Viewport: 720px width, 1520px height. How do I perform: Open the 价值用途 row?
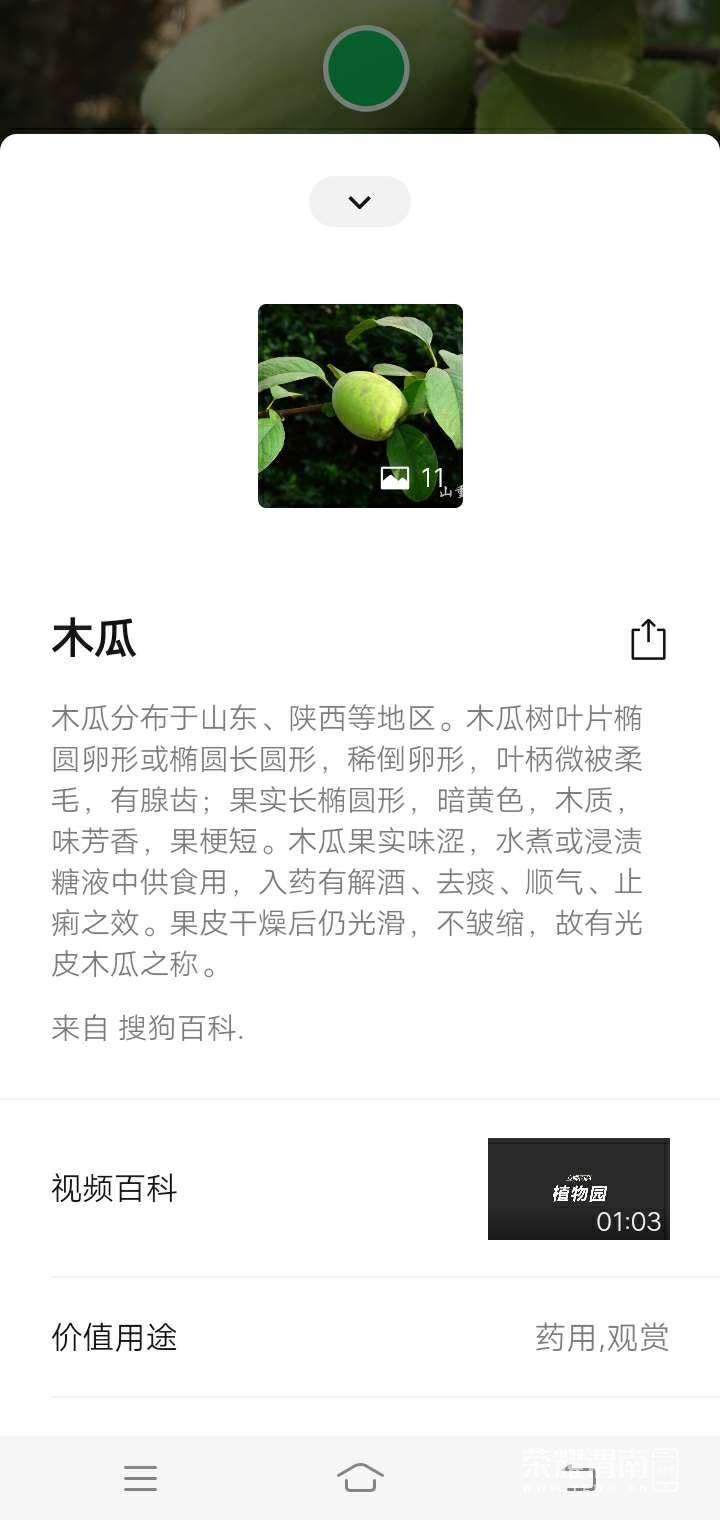coord(360,1337)
